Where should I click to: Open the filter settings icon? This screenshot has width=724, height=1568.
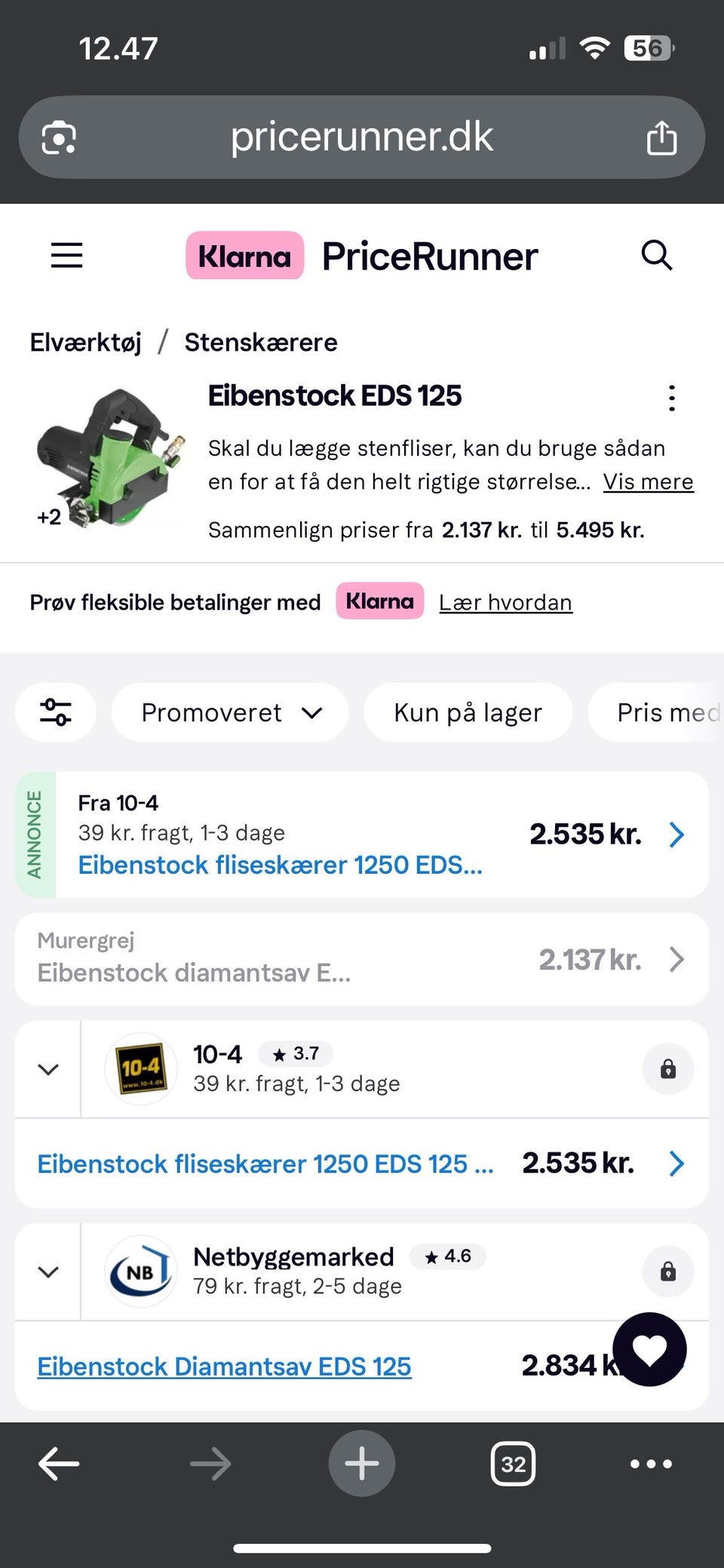click(x=56, y=712)
